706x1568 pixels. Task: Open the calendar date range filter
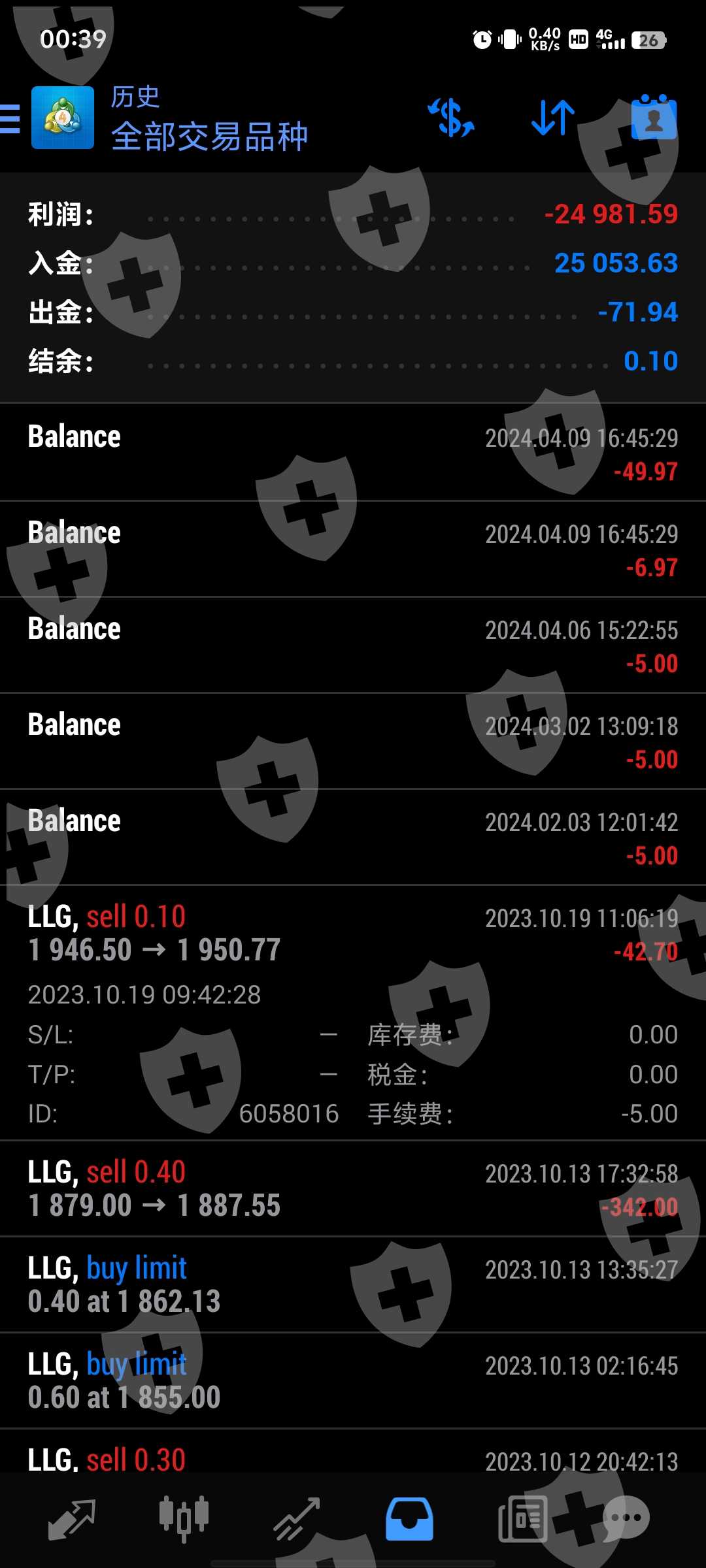click(654, 118)
